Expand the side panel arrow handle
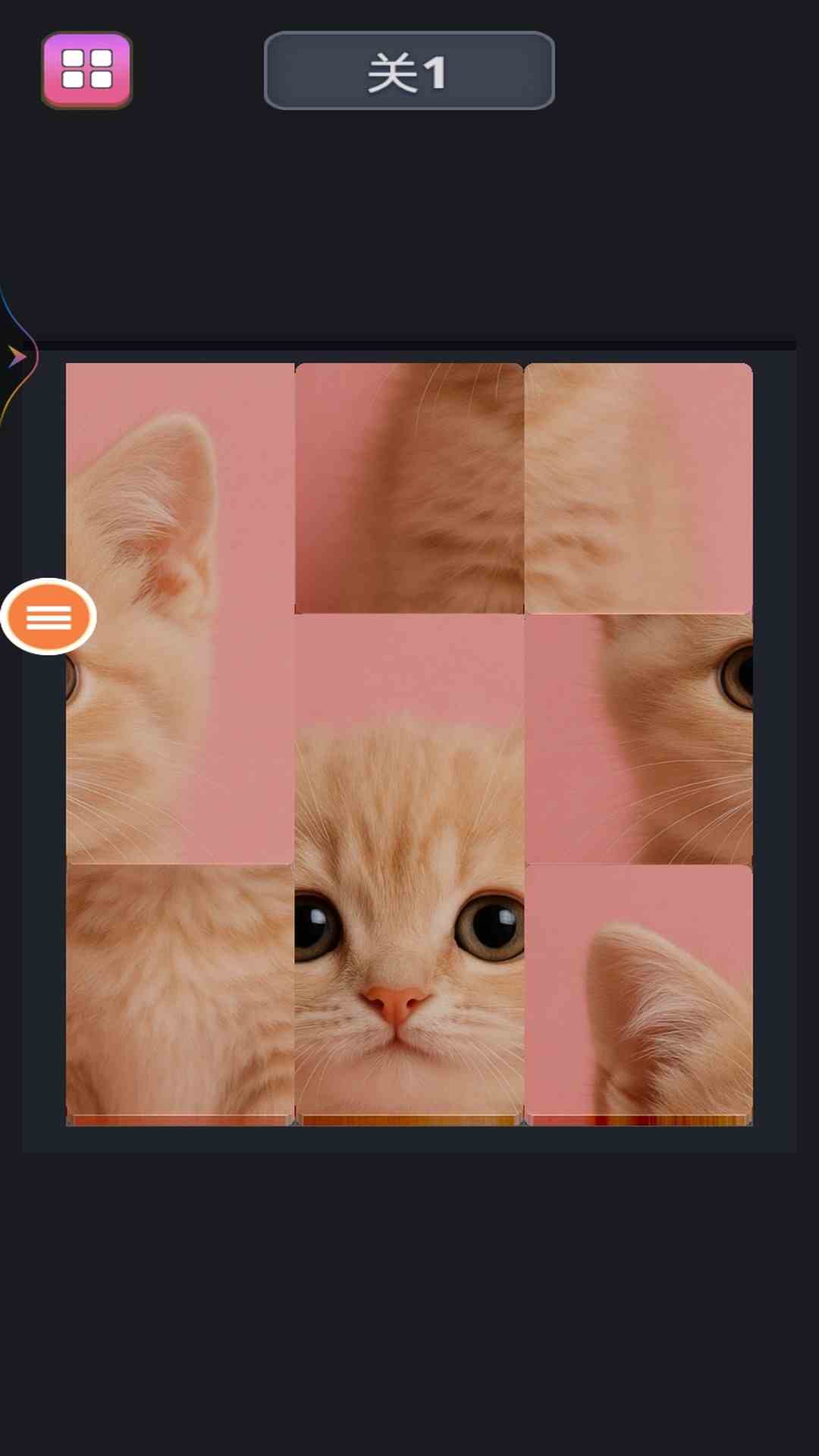 (x=17, y=356)
